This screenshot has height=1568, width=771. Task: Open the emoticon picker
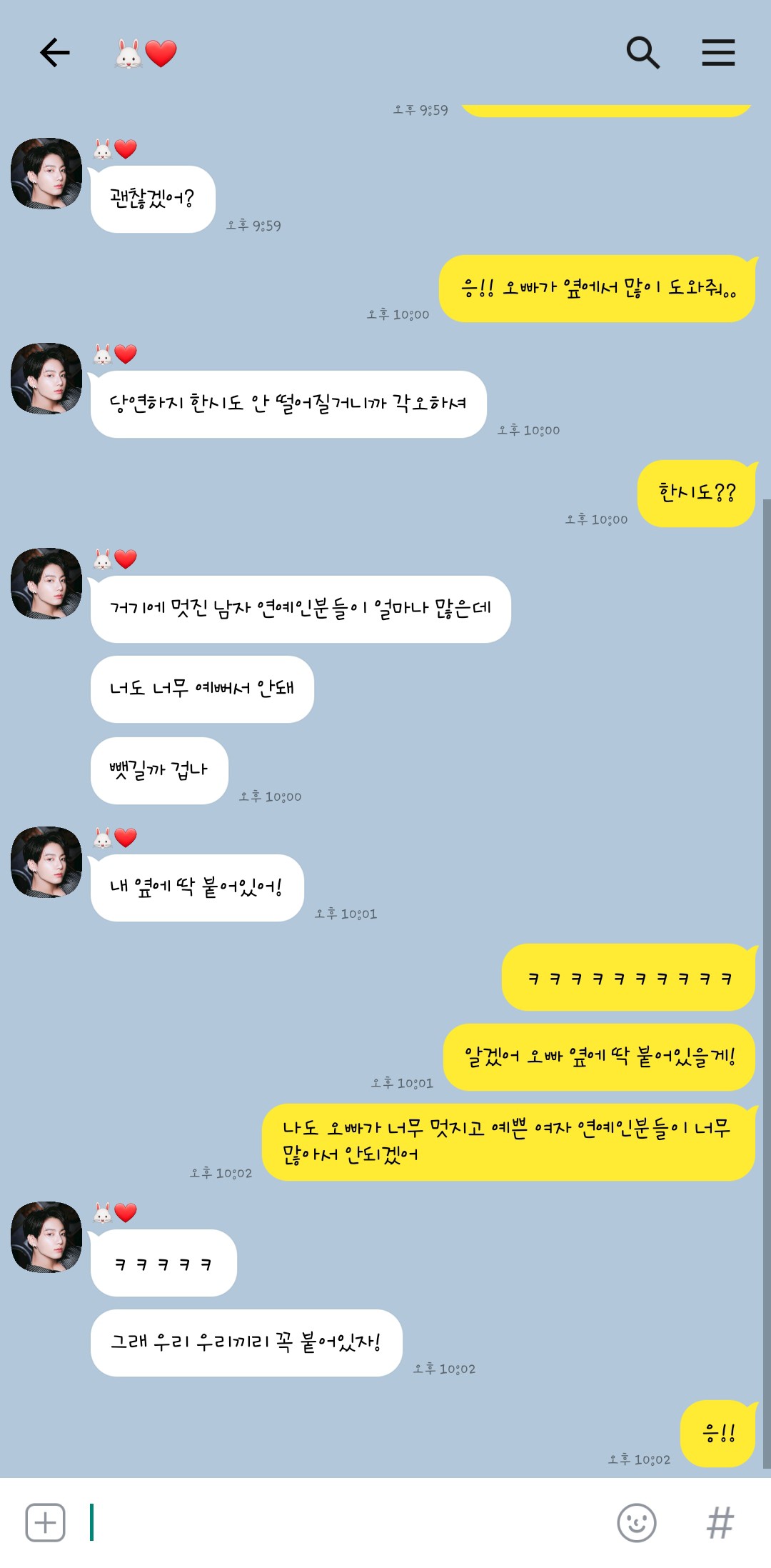pos(636,1522)
